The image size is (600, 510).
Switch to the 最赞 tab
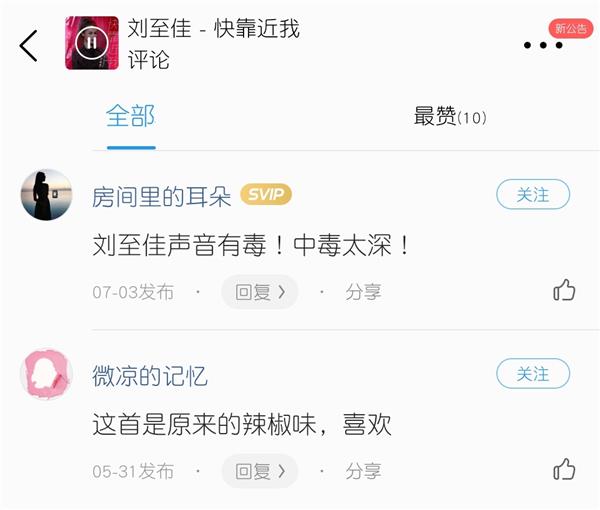[x=449, y=117]
